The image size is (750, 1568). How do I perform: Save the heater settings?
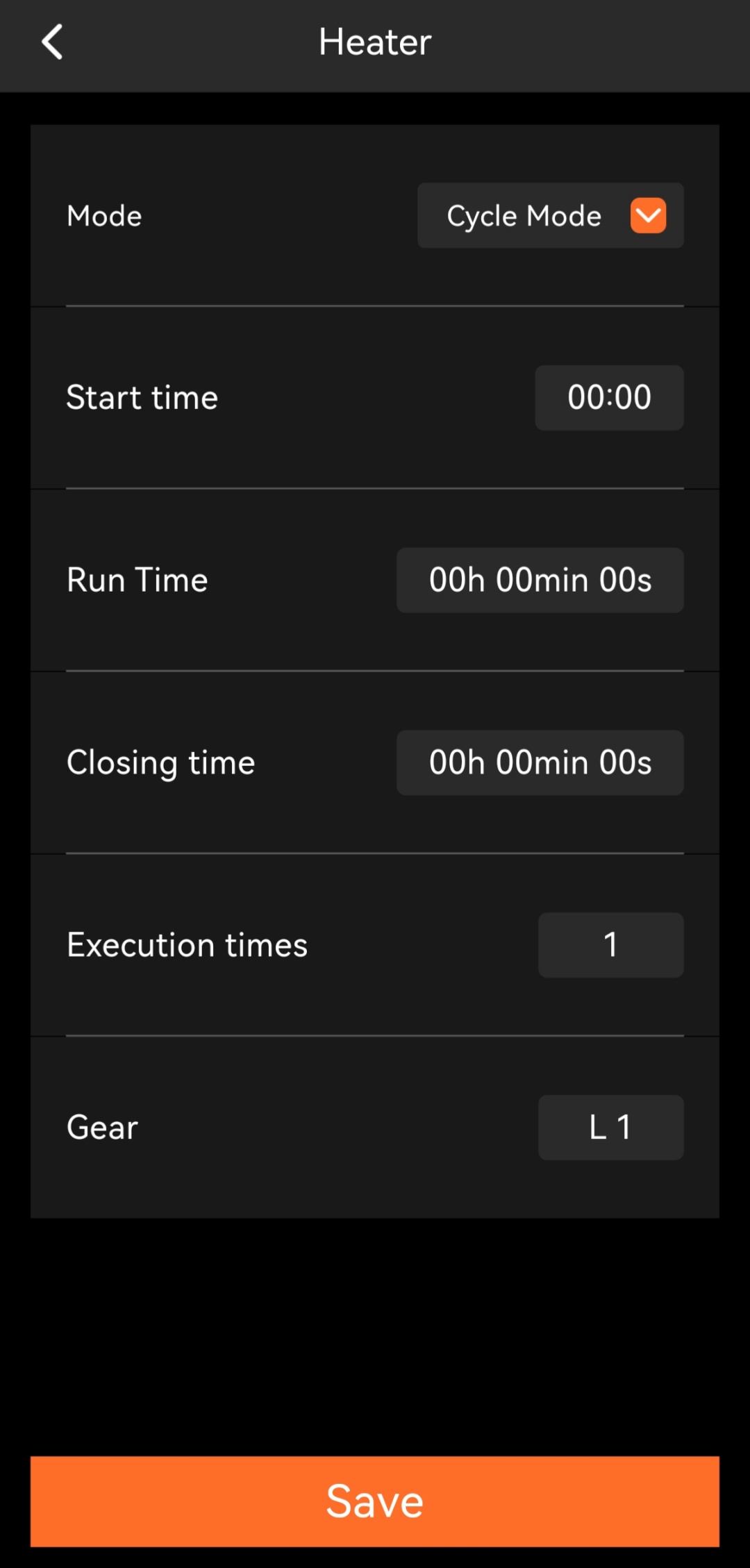pos(375,1501)
